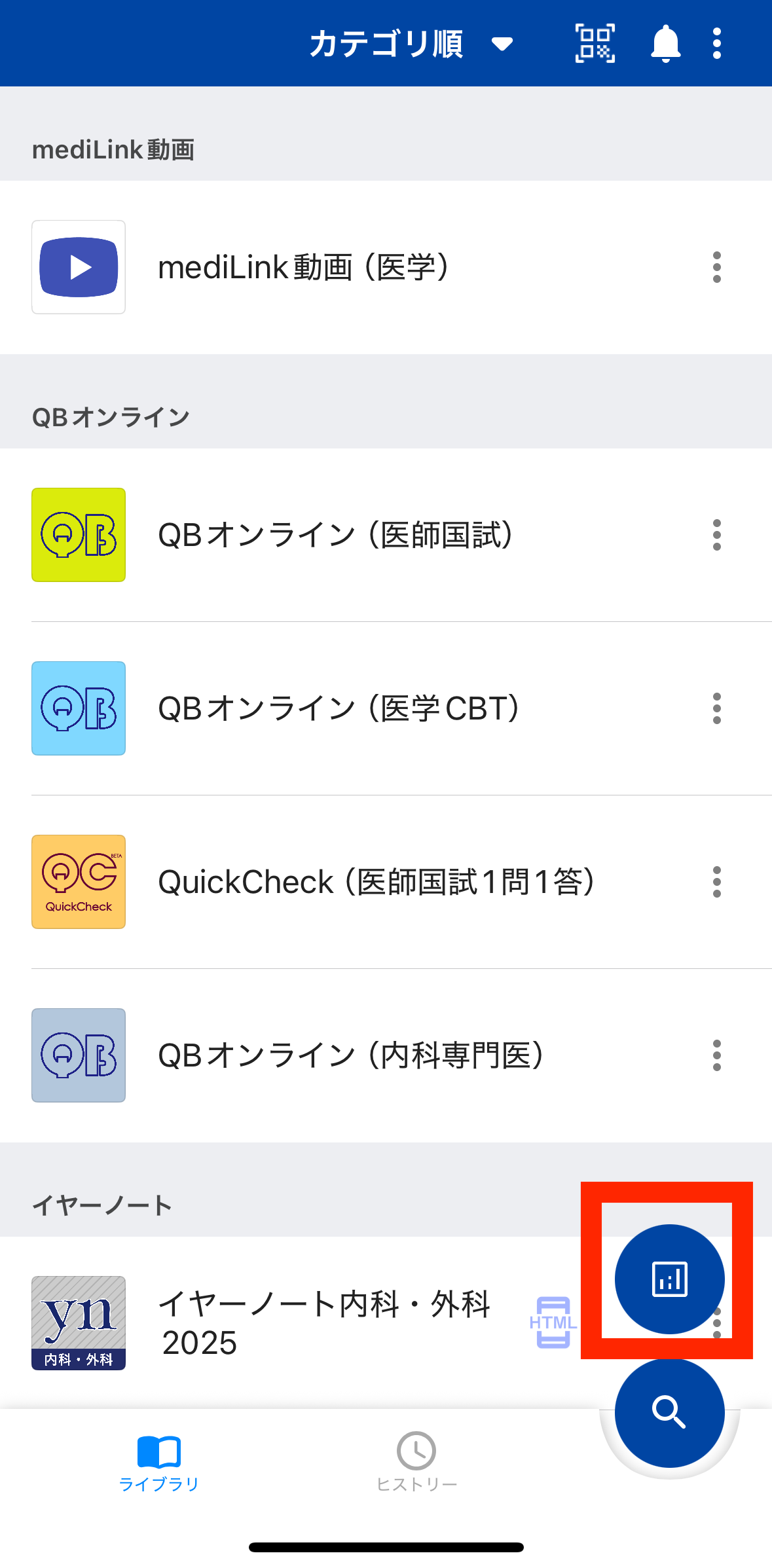Open the QR code scanner
The width and height of the screenshot is (772, 1568).
(595, 43)
